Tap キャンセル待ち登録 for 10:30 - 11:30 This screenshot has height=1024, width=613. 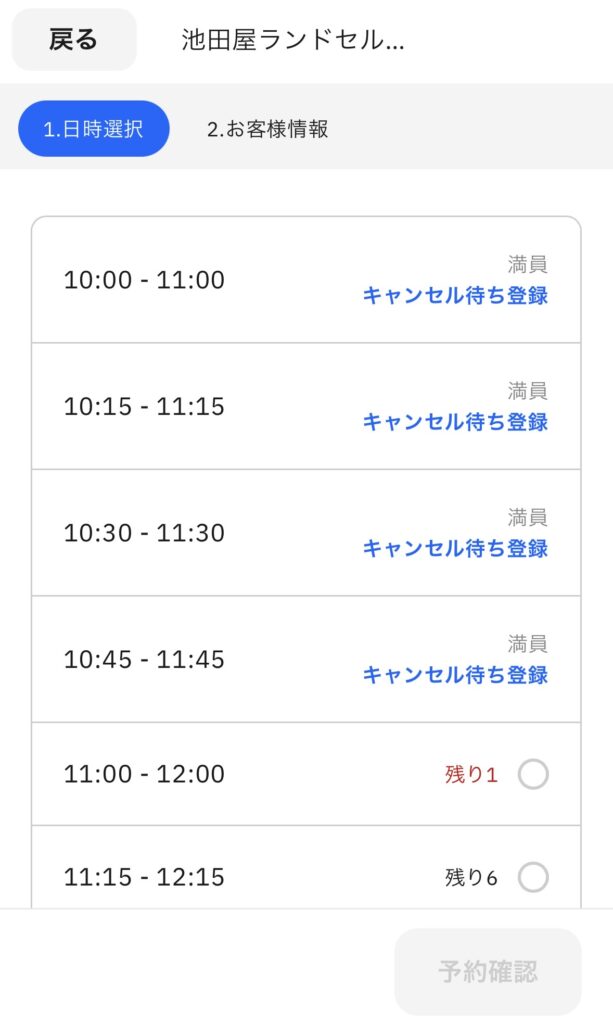454,548
